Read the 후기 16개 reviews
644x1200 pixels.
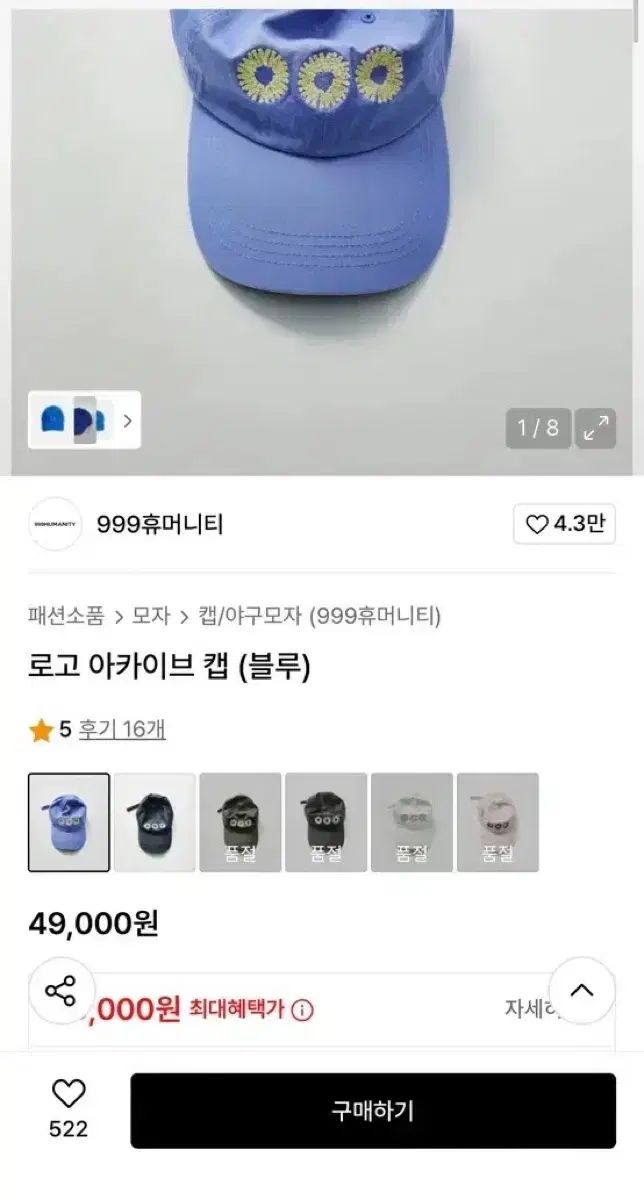[x=122, y=730]
